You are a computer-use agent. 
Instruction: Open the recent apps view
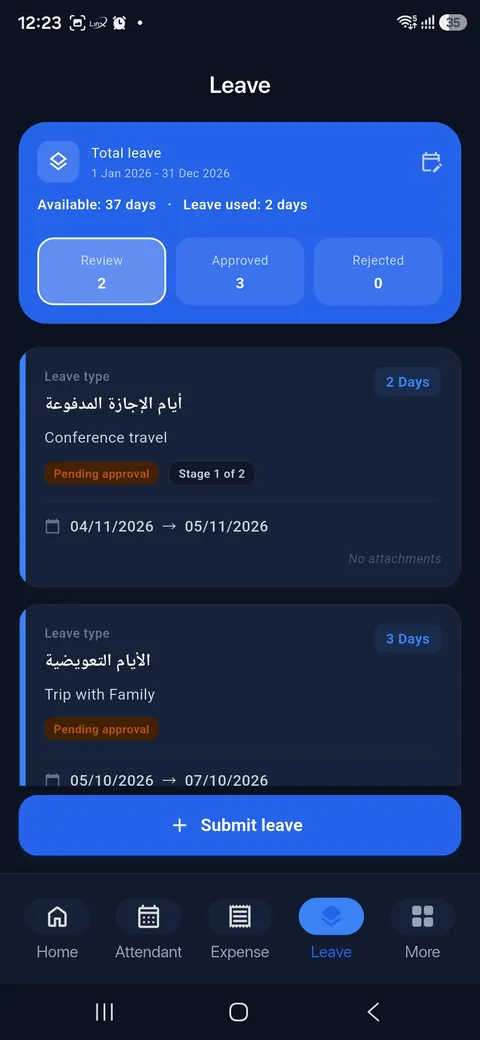tap(105, 1011)
